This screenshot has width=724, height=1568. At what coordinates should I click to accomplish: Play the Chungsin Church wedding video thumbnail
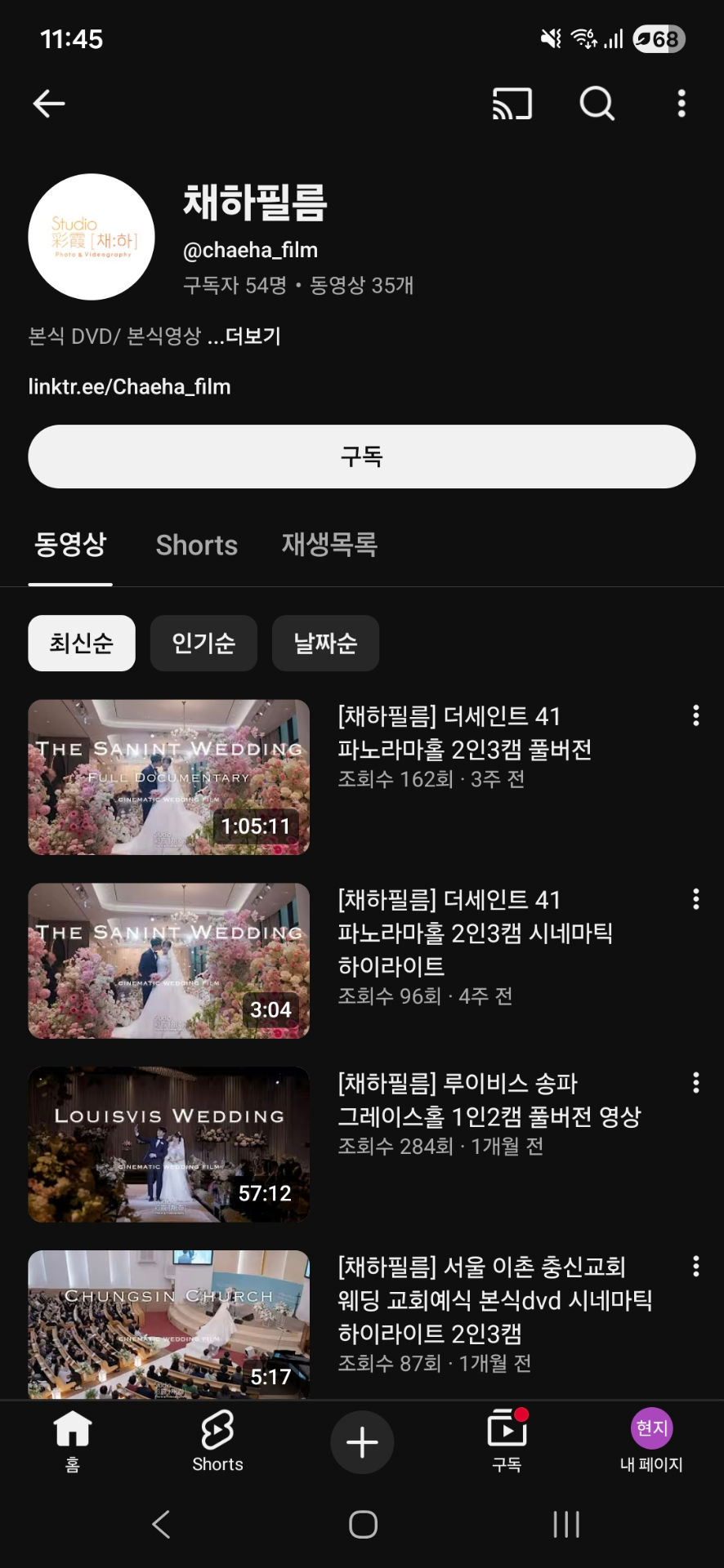click(168, 1325)
